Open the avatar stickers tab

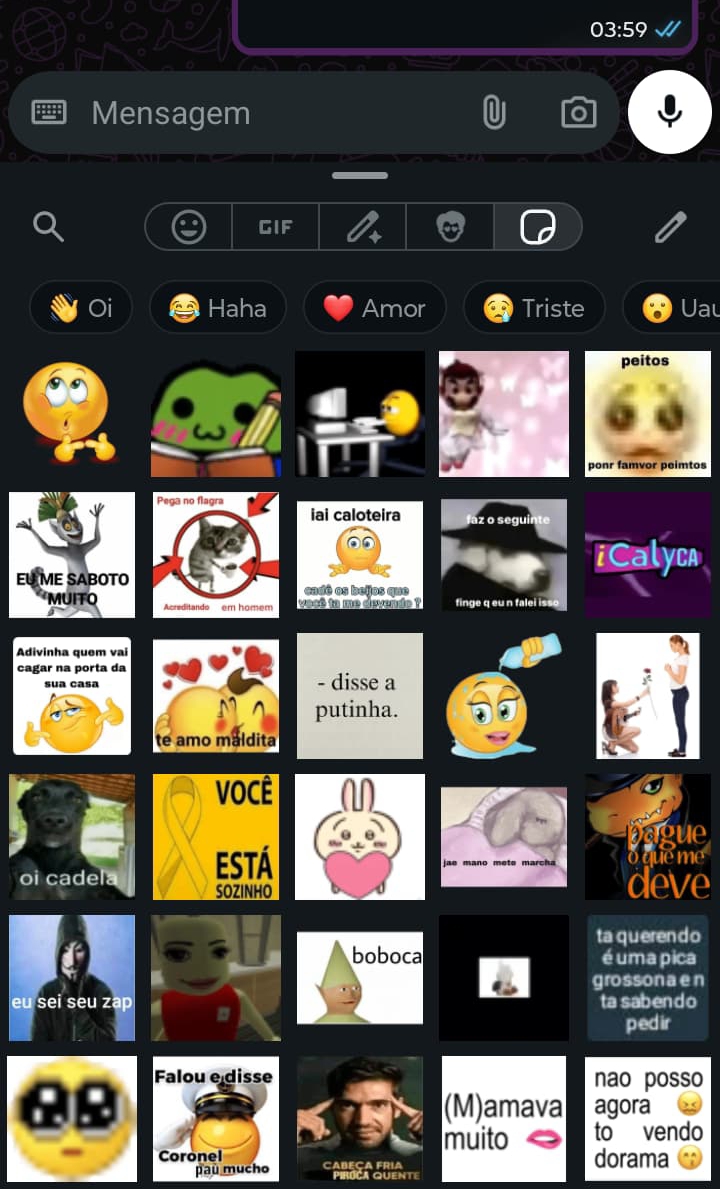pos(450,227)
